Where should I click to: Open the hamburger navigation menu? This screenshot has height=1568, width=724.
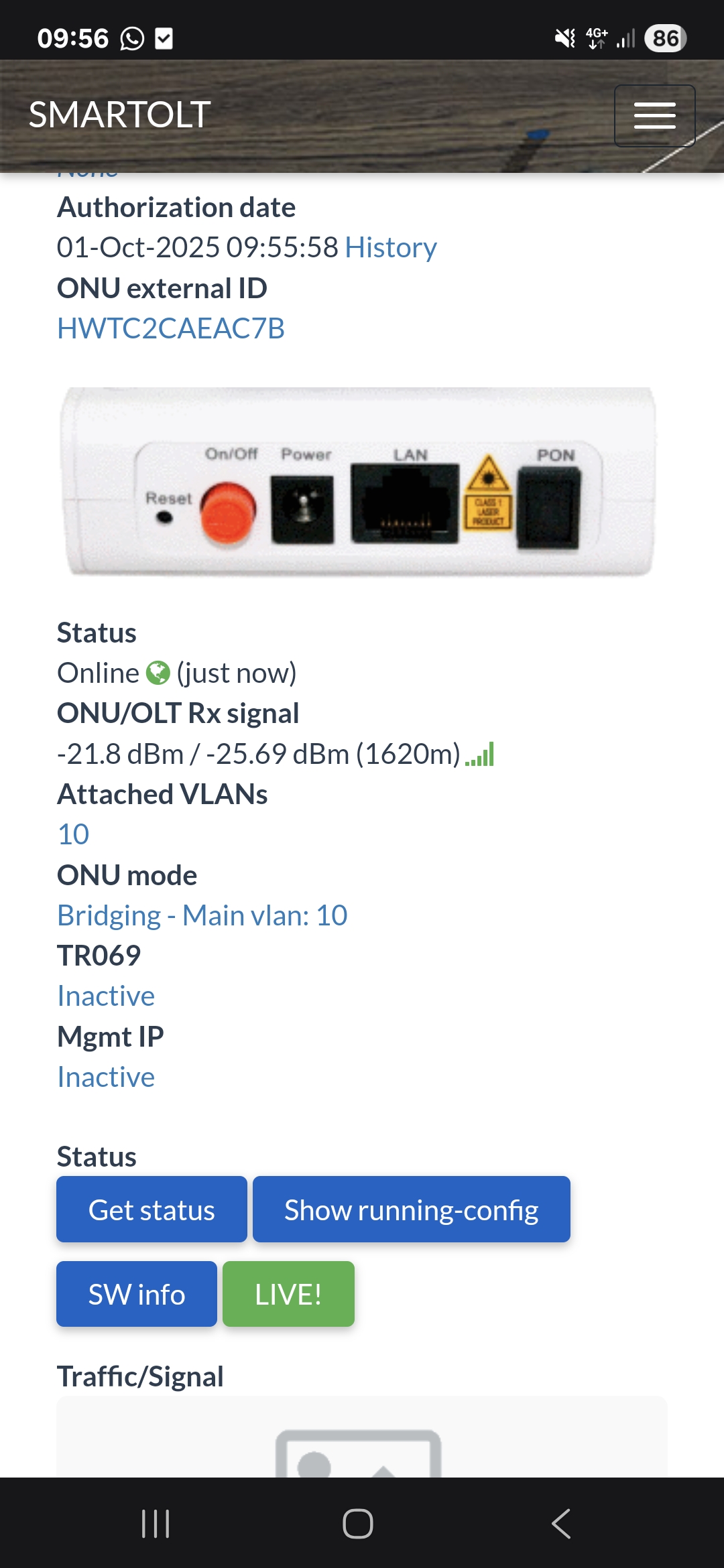pos(654,115)
